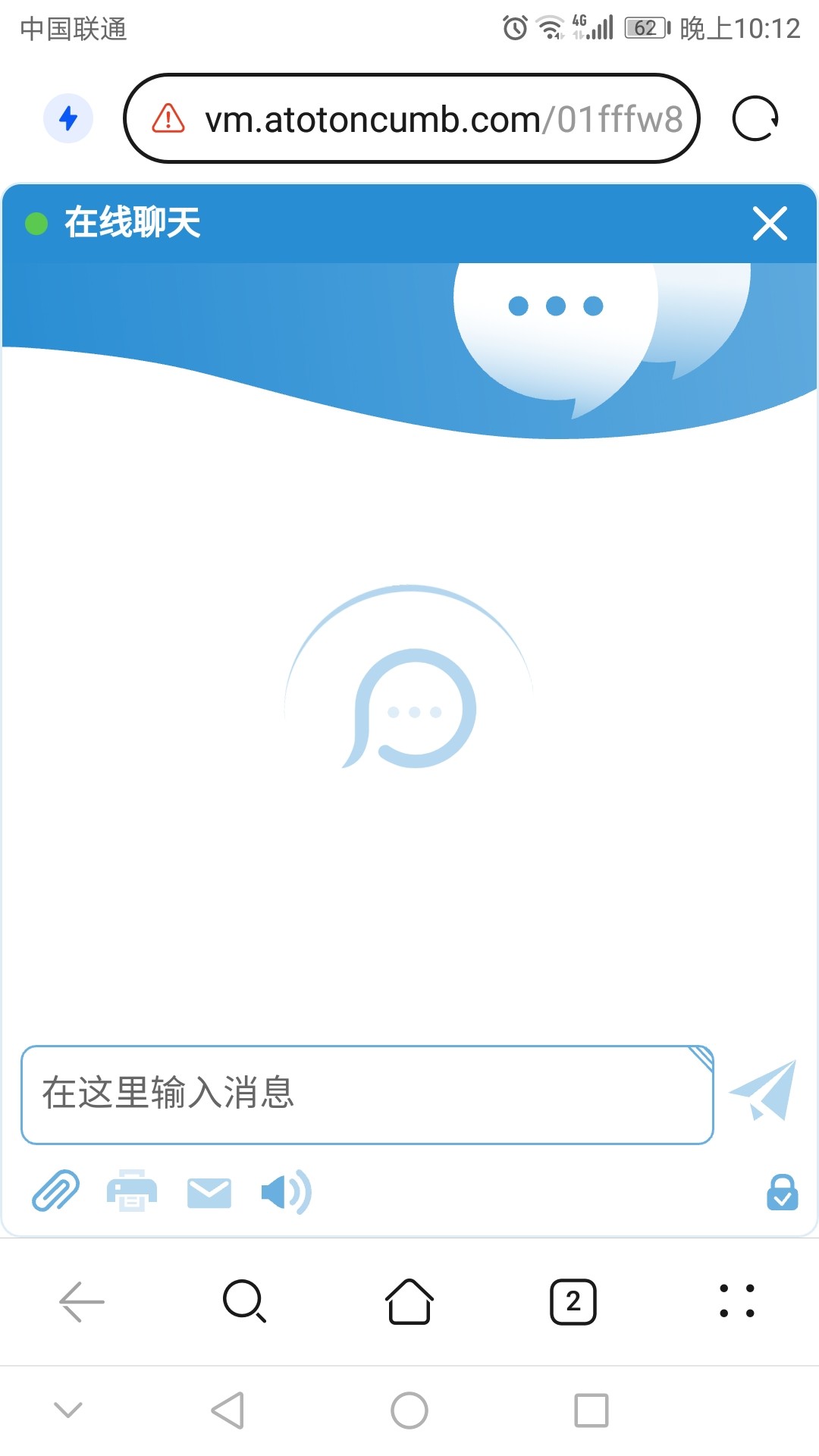
Task: Hide navigation bar with down chevron
Action: pos(68,1410)
